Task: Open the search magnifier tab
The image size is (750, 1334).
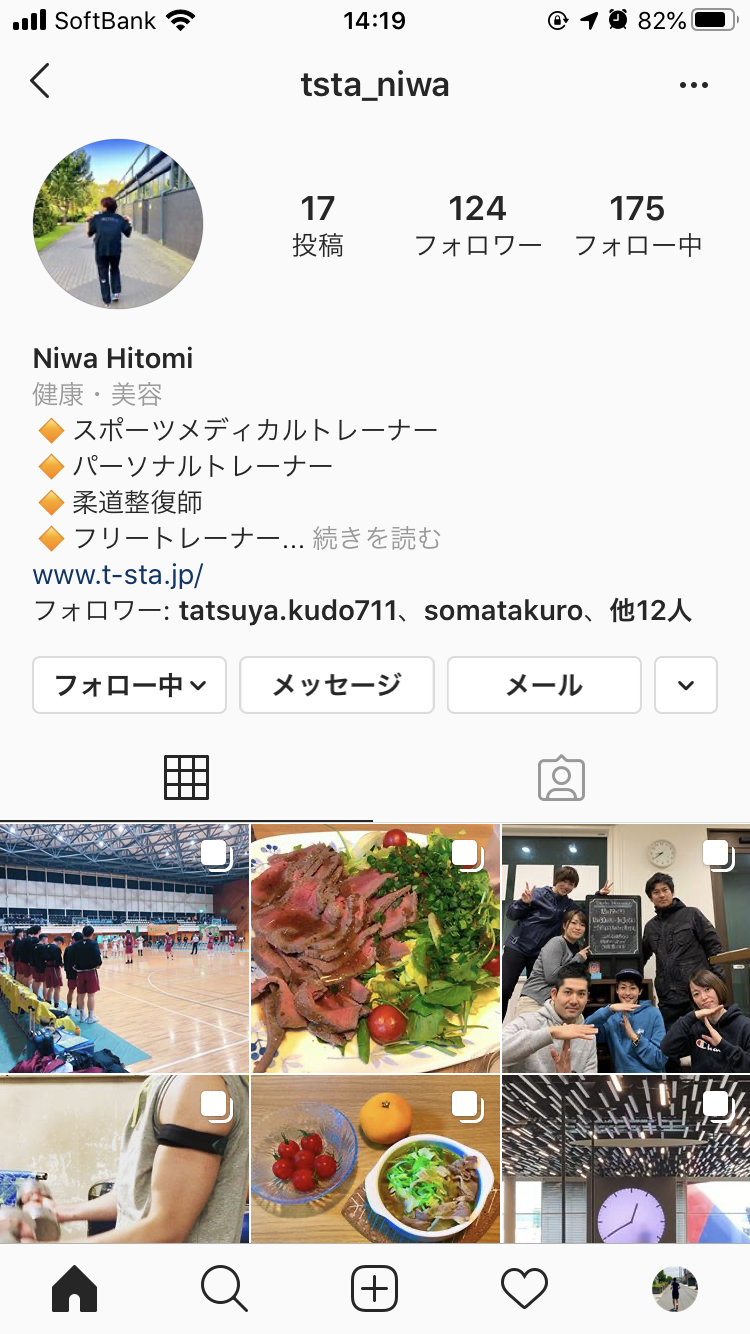Action: click(224, 1289)
